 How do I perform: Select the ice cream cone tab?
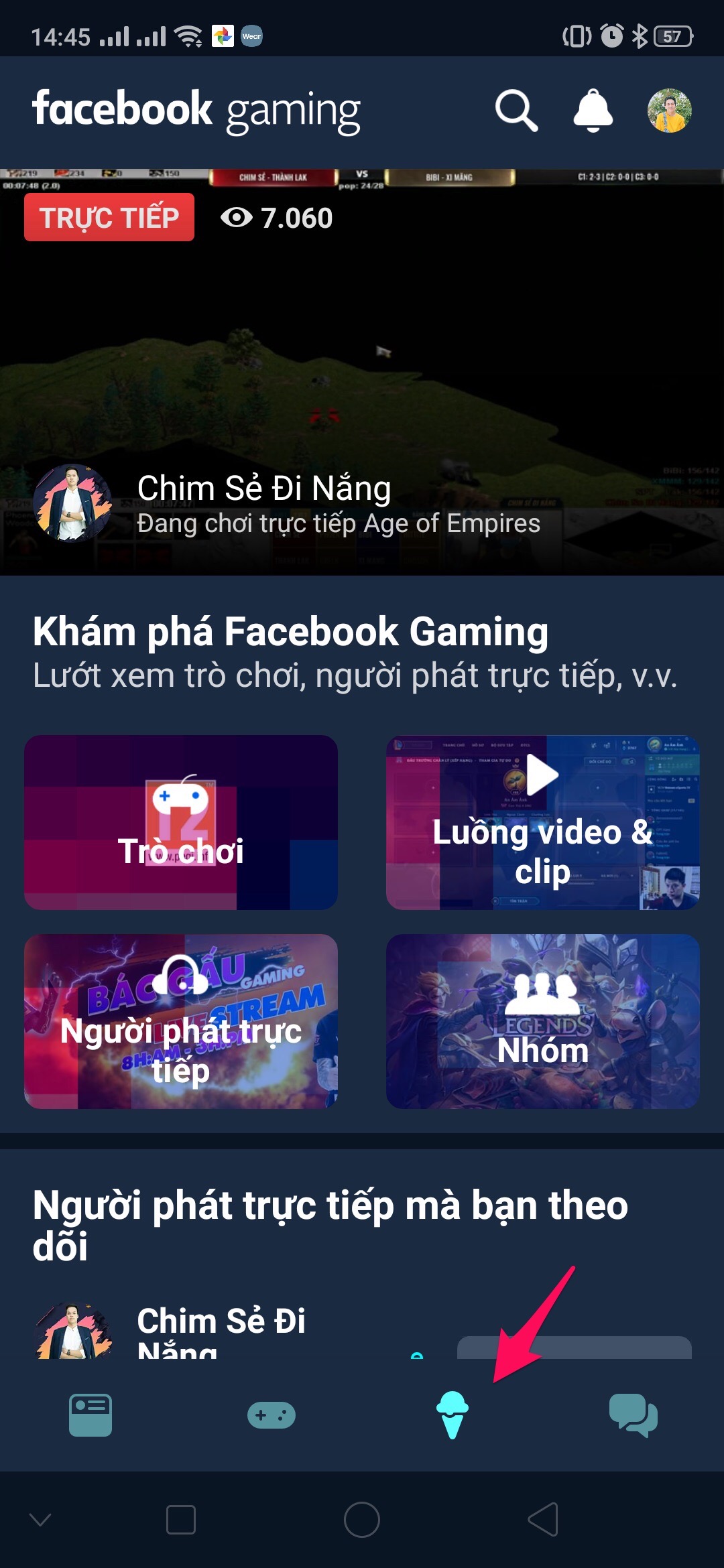coord(452,1415)
